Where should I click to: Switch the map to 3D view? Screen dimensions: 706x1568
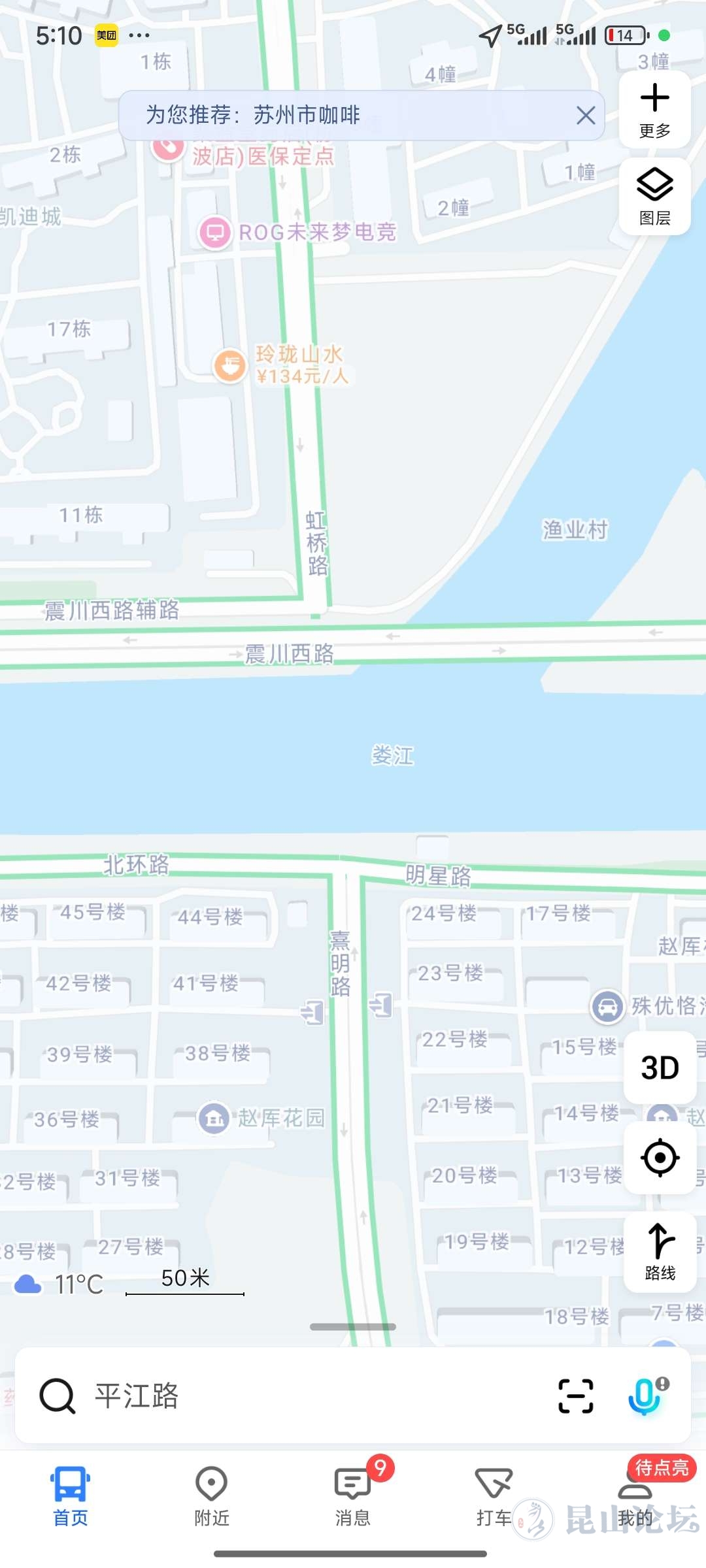tap(660, 1068)
